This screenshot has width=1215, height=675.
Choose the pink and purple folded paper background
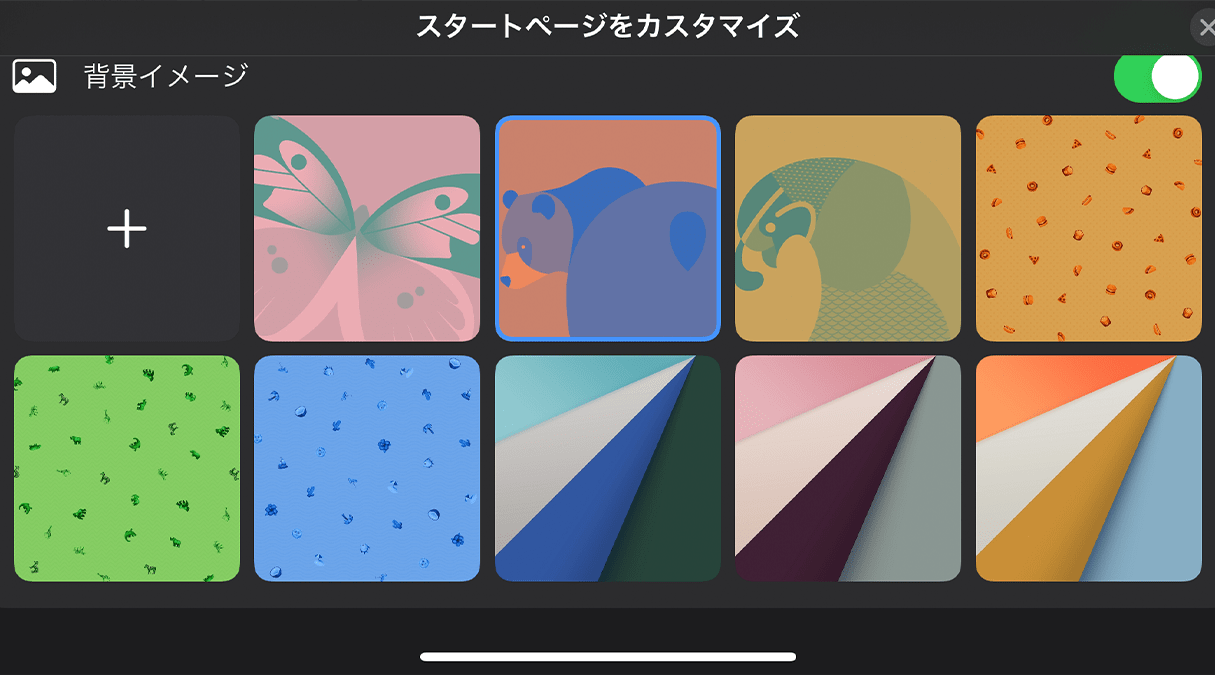(x=848, y=469)
